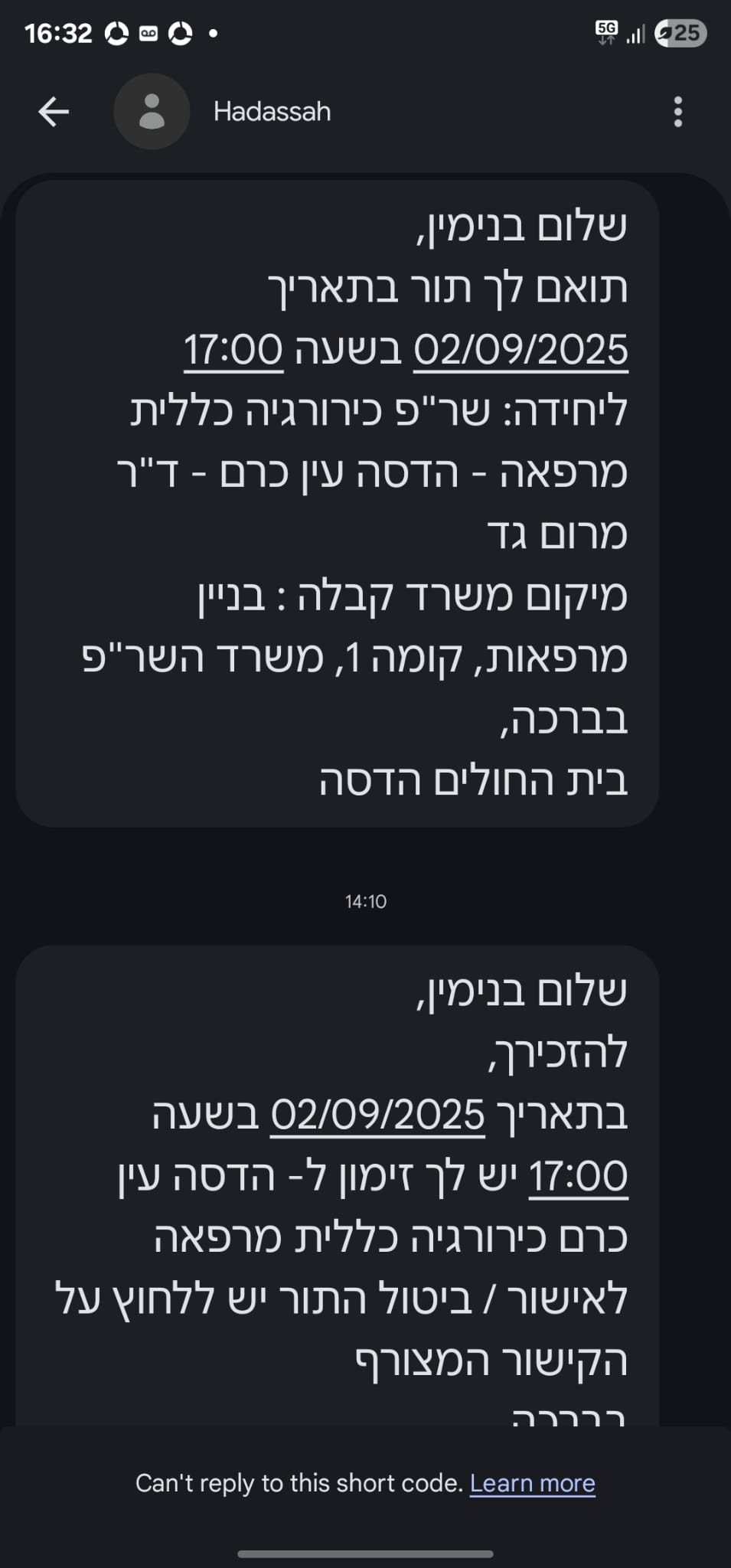Tap the time 17:00 in the first message
This screenshot has width=731, height=1568.
[233, 350]
